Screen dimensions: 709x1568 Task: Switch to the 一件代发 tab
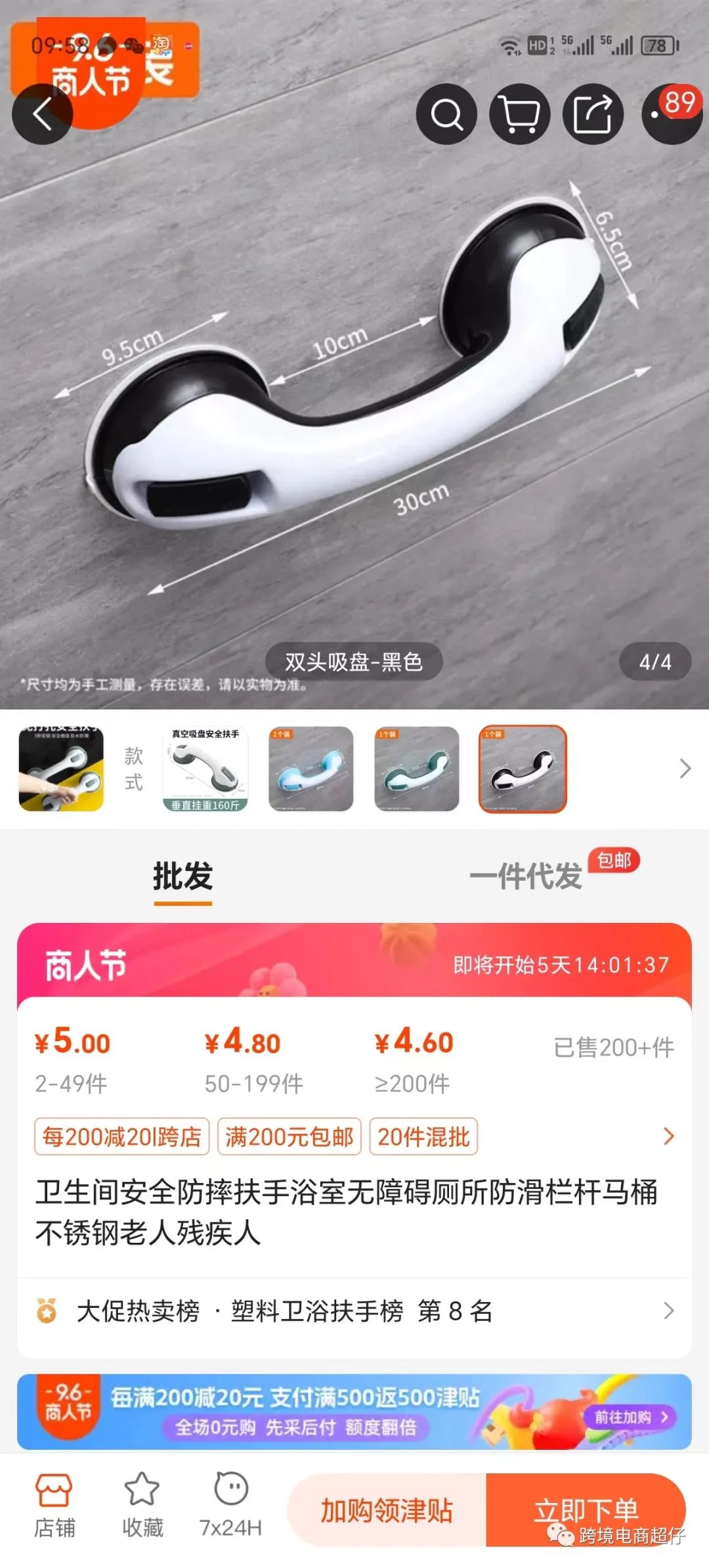pos(526,876)
